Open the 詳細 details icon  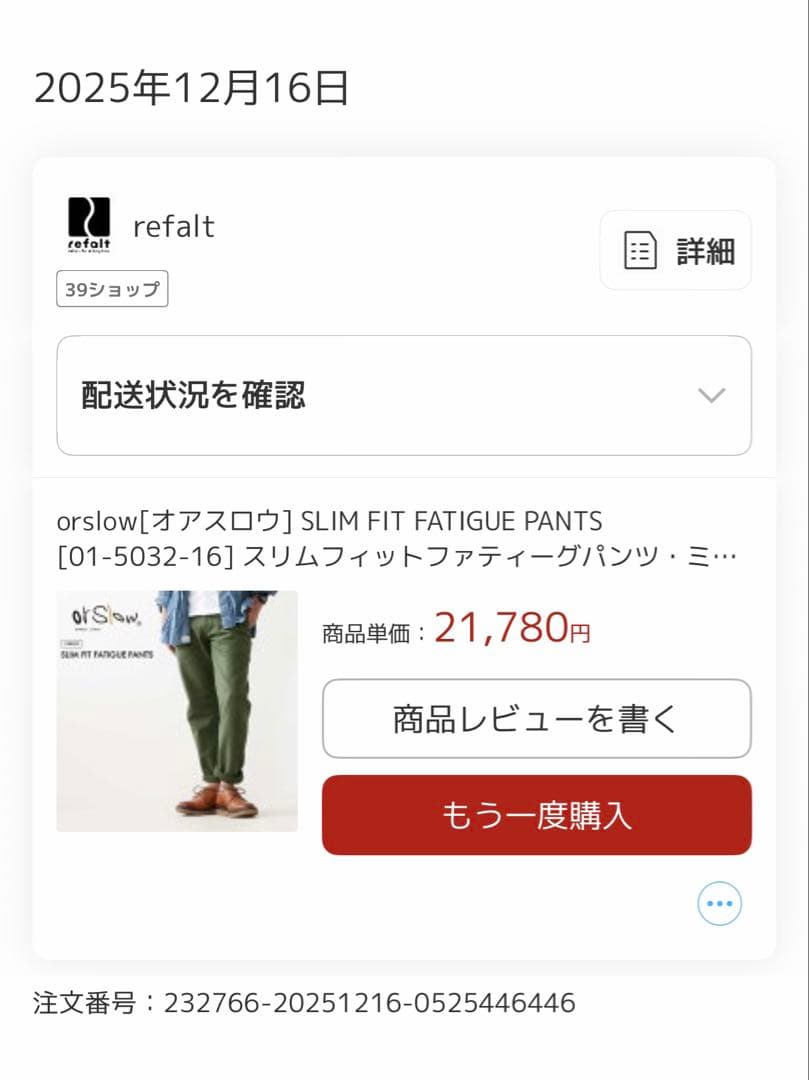pos(675,250)
